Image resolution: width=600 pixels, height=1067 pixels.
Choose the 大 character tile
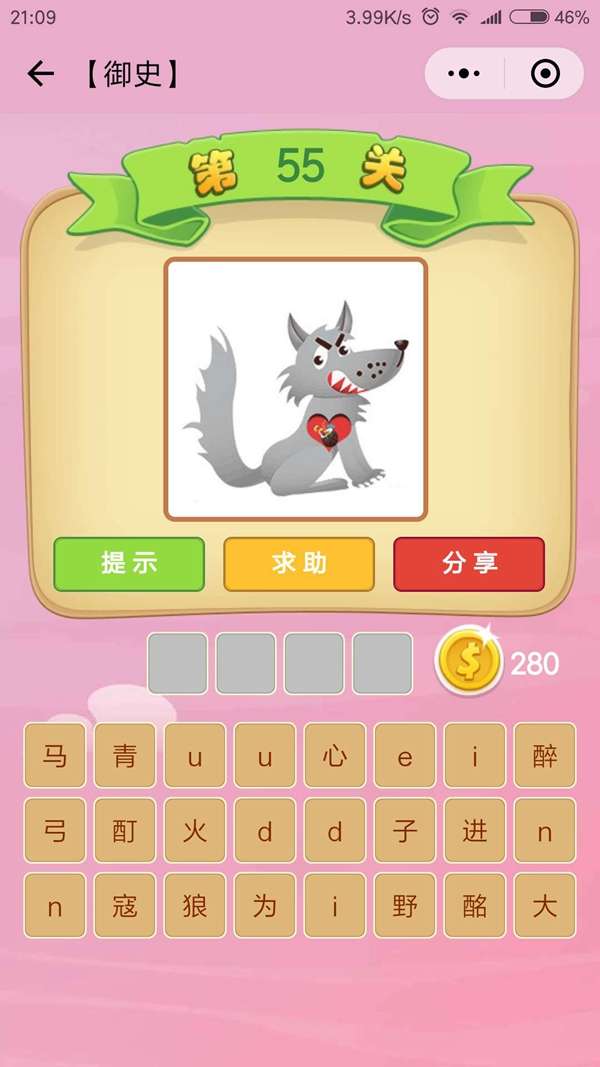(x=545, y=906)
